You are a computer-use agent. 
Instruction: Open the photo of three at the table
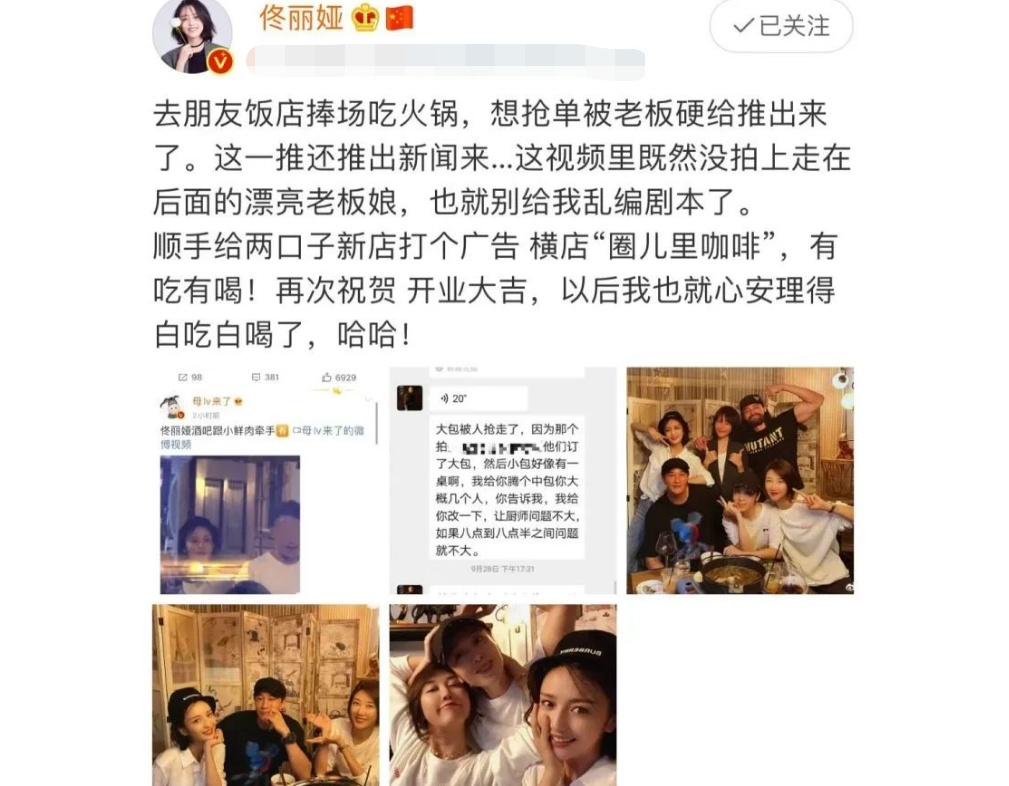pyautogui.click(x=266, y=695)
